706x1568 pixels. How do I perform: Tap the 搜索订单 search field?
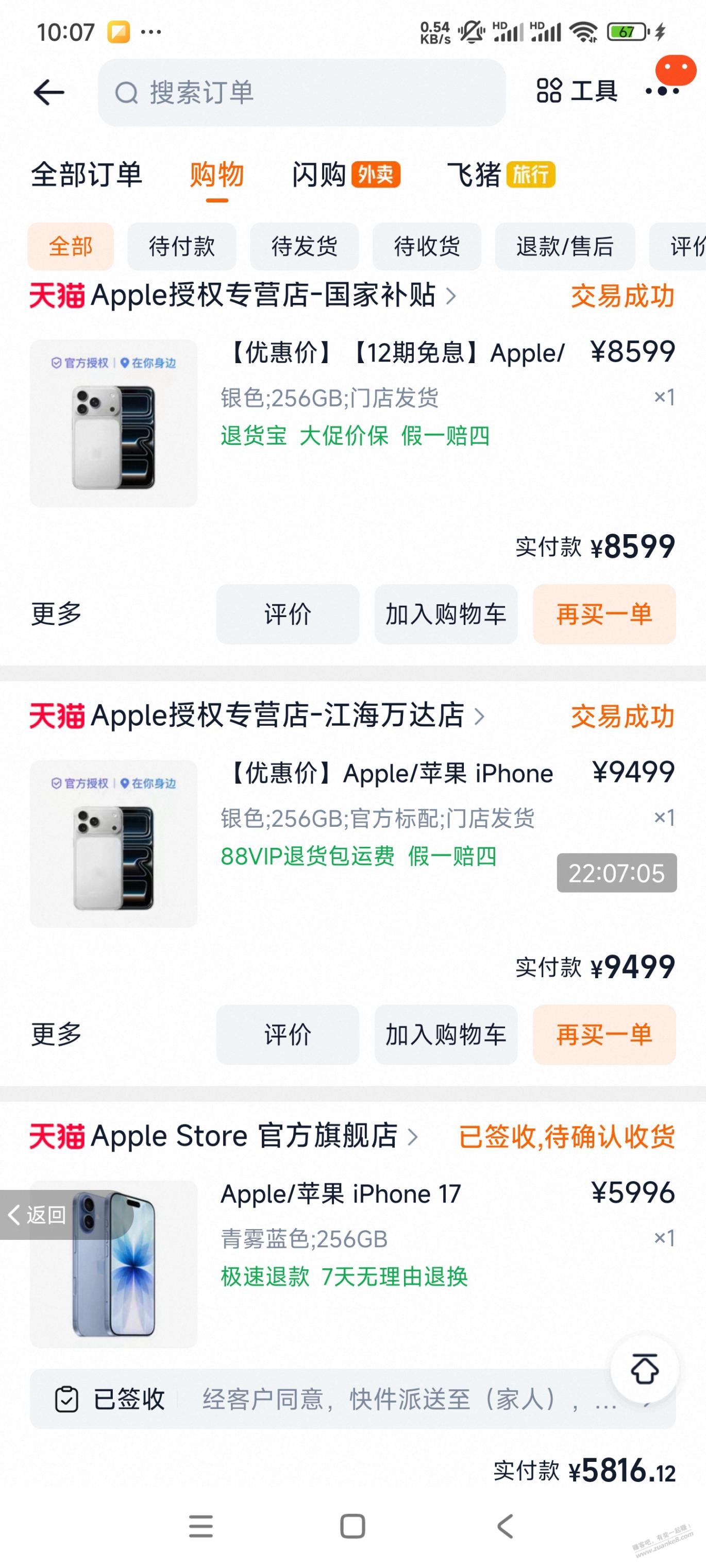pyautogui.click(x=301, y=93)
